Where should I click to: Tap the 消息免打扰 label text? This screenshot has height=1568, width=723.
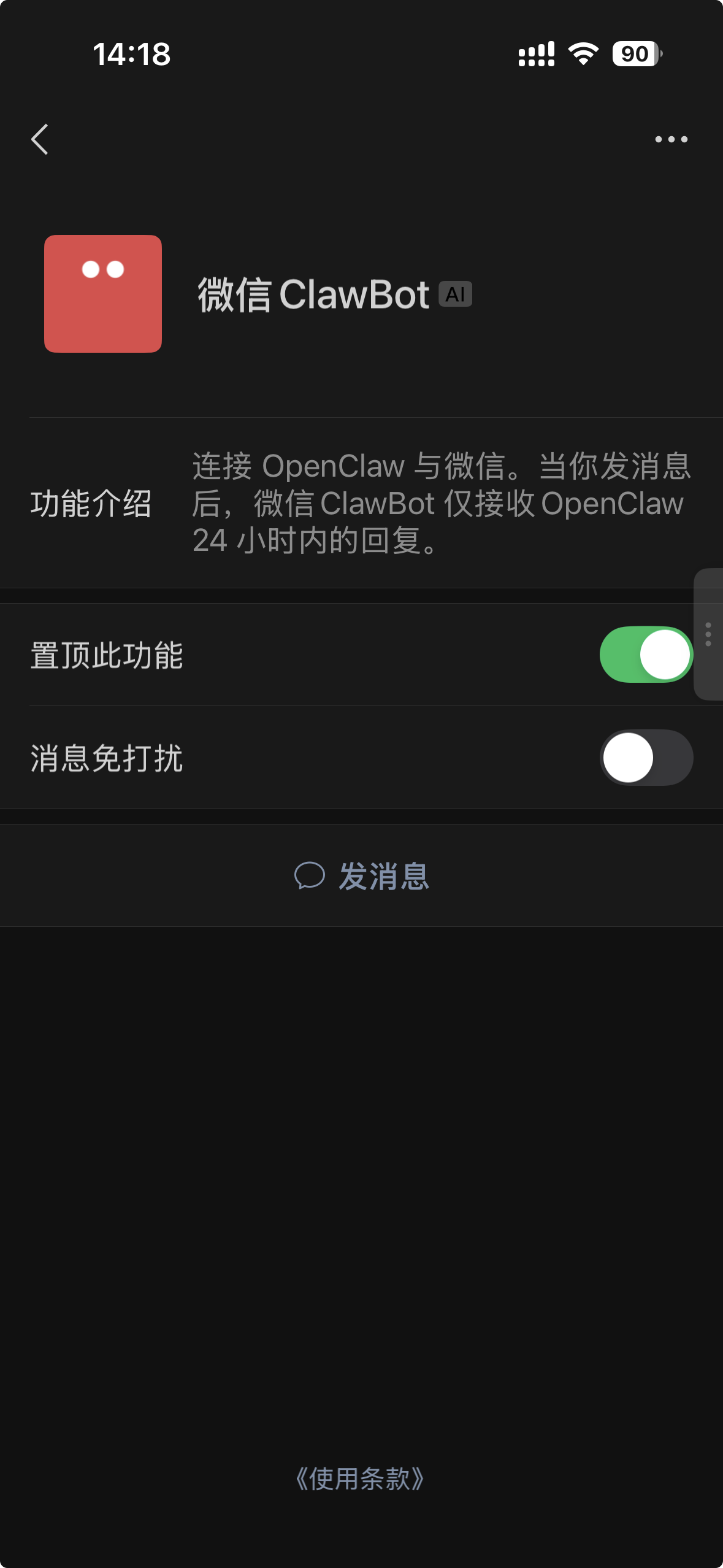coord(108,758)
